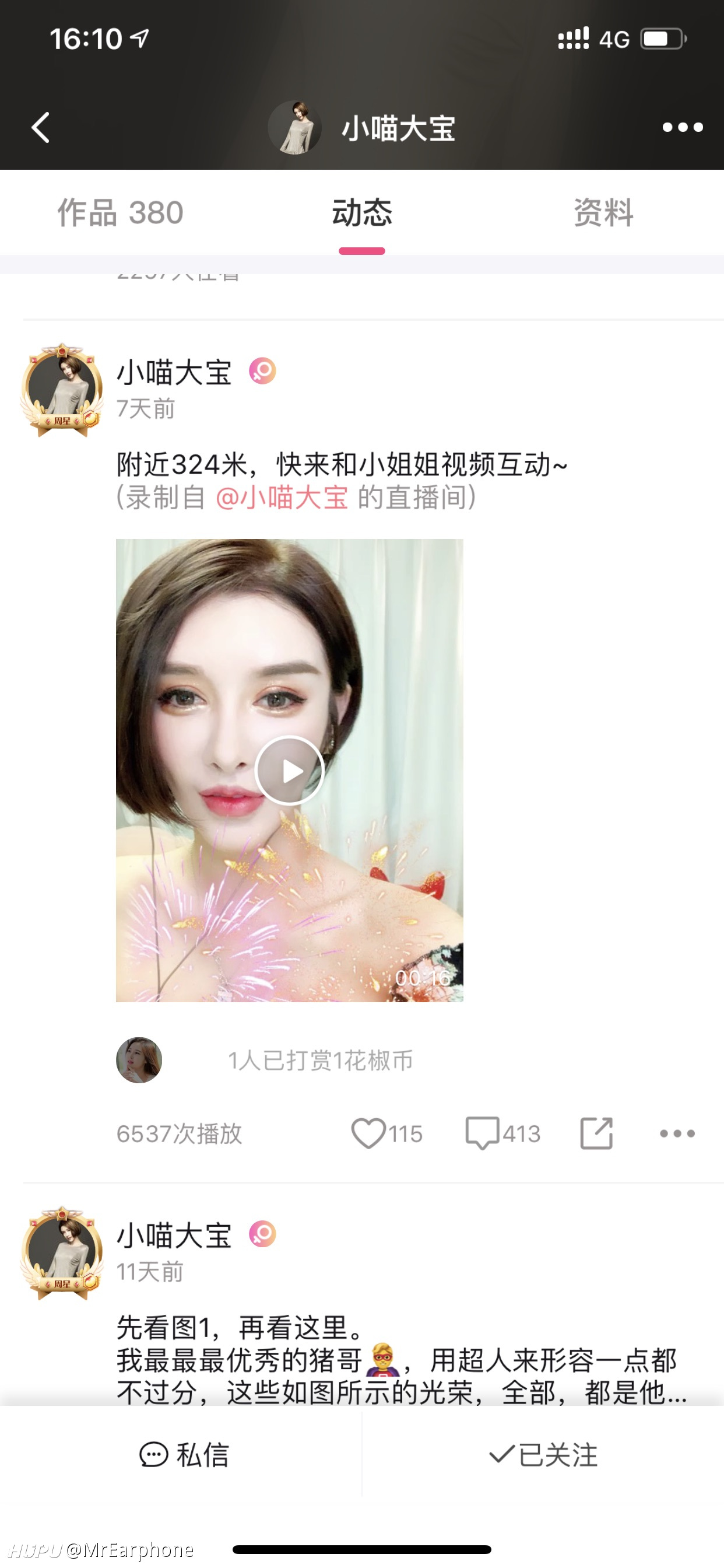Open the three-dot menu in header
The width and height of the screenshot is (724, 1568).
tap(683, 127)
